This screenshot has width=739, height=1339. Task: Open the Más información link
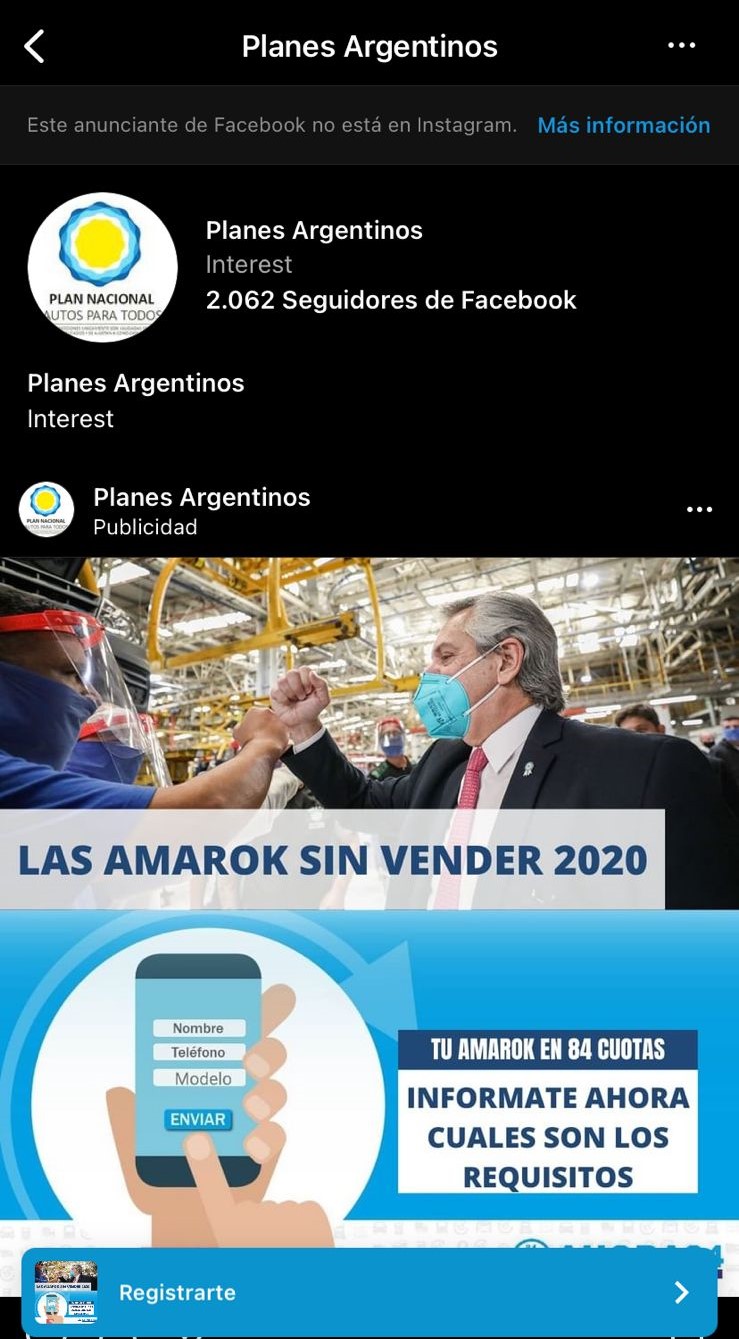pyautogui.click(x=623, y=125)
